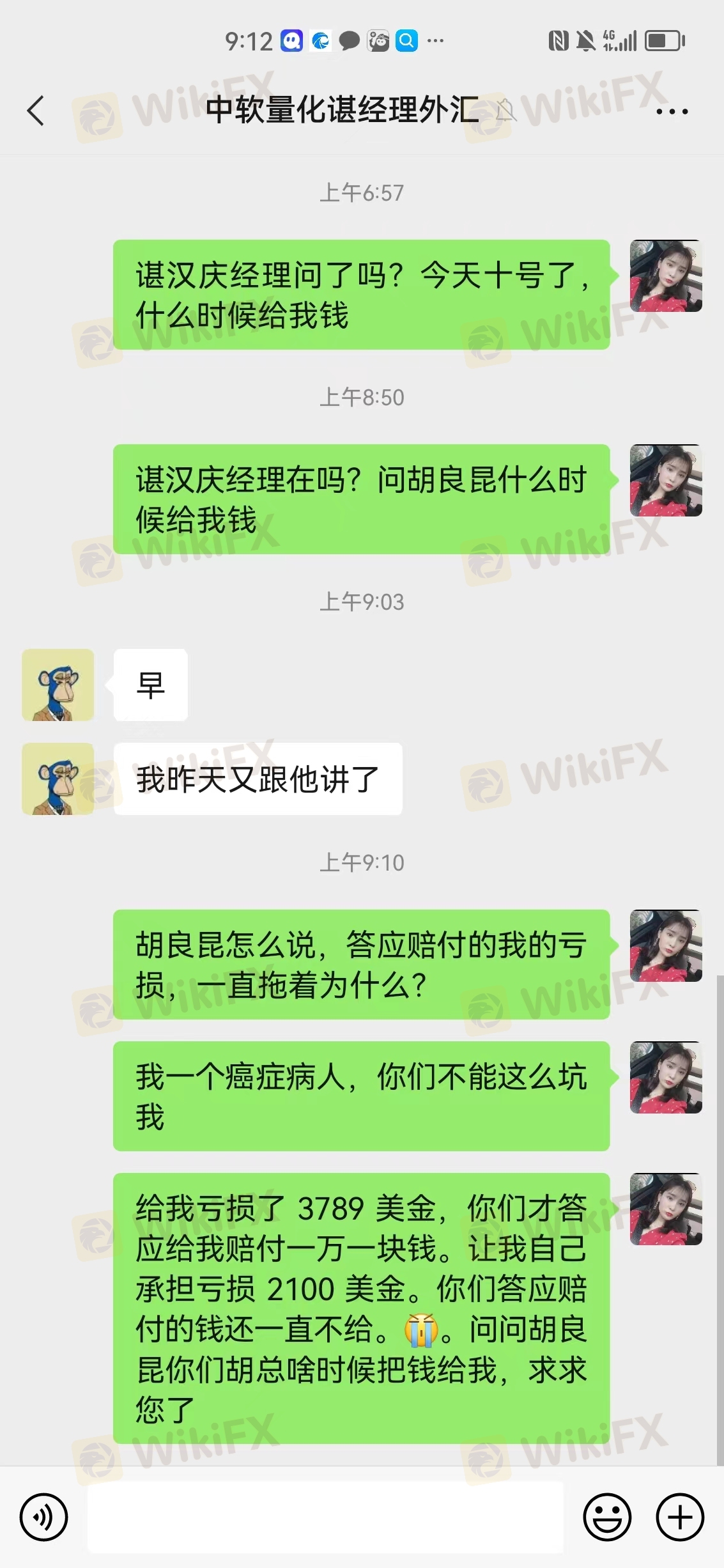This screenshot has width=724, height=1568.
Task: Open the chat info overflow menu
Action: tap(672, 111)
